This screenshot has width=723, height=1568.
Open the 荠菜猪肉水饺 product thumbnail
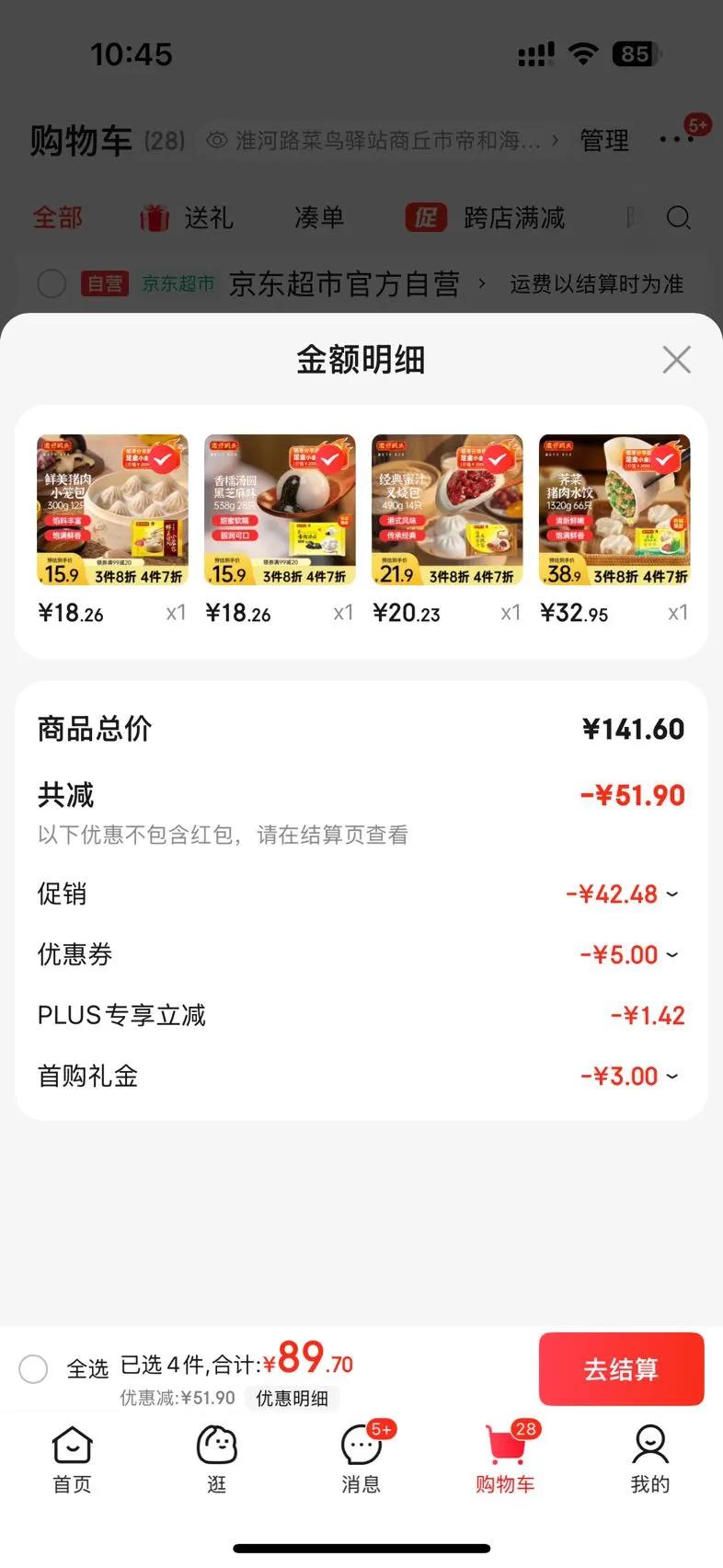point(614,510)
